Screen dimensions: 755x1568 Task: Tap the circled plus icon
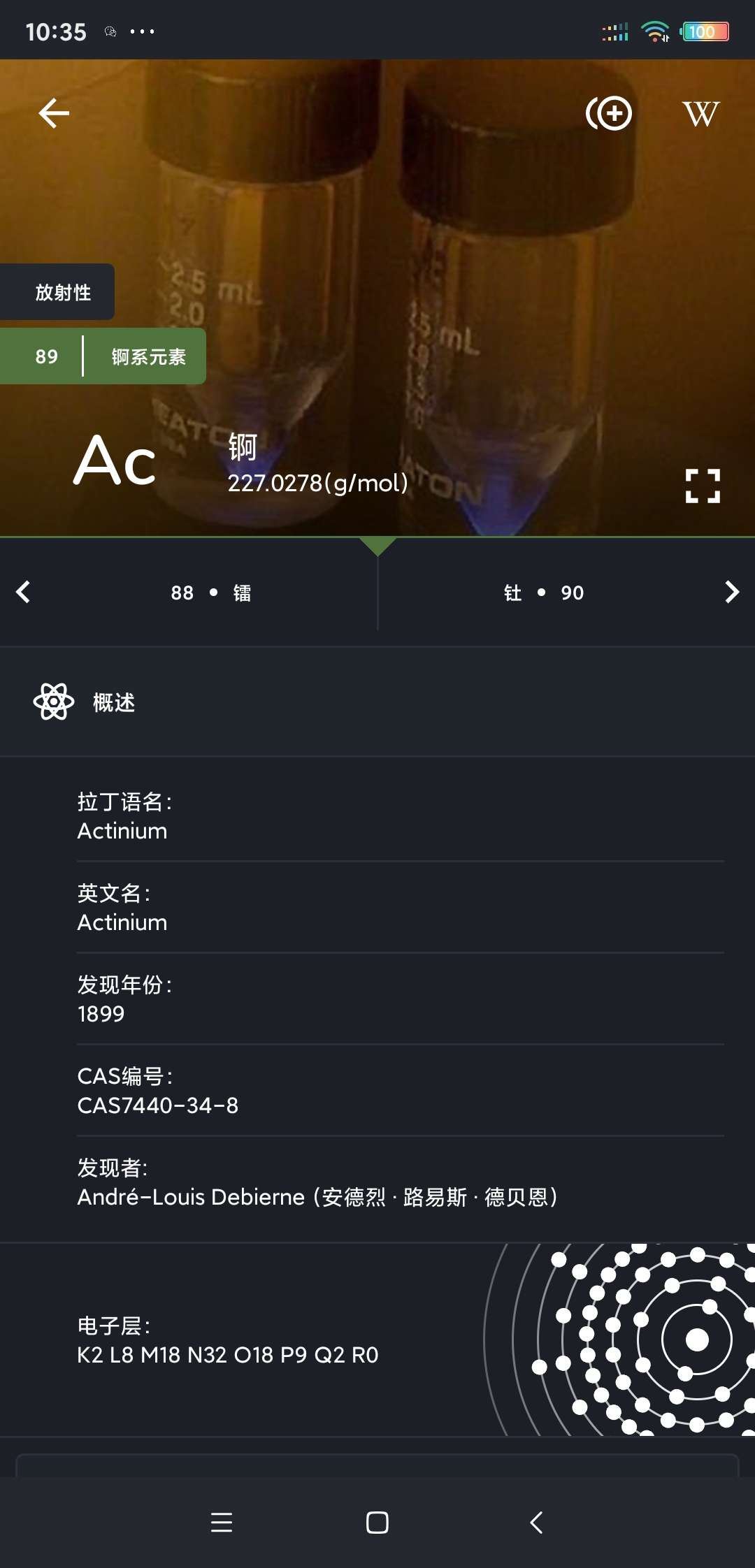coord(609,113)
